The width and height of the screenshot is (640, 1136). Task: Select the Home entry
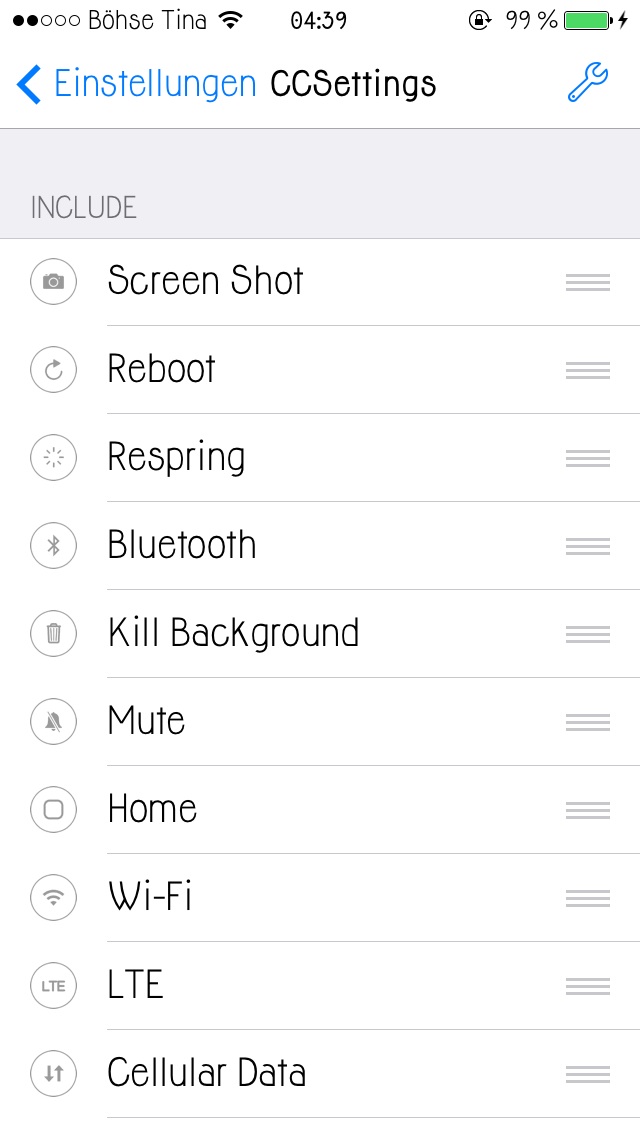click(152, 810)
